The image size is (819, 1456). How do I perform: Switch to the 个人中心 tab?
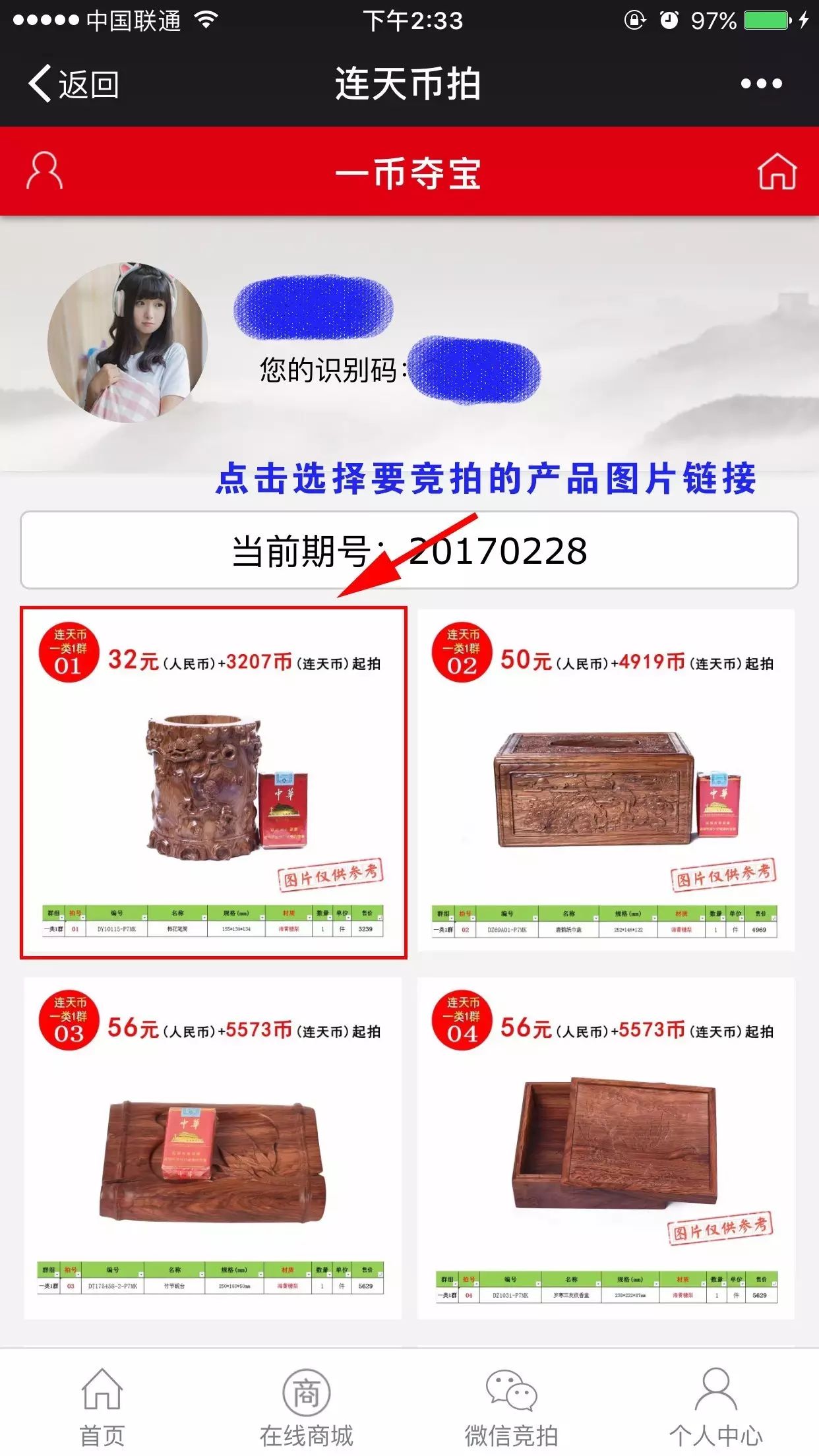point(715,1405)
